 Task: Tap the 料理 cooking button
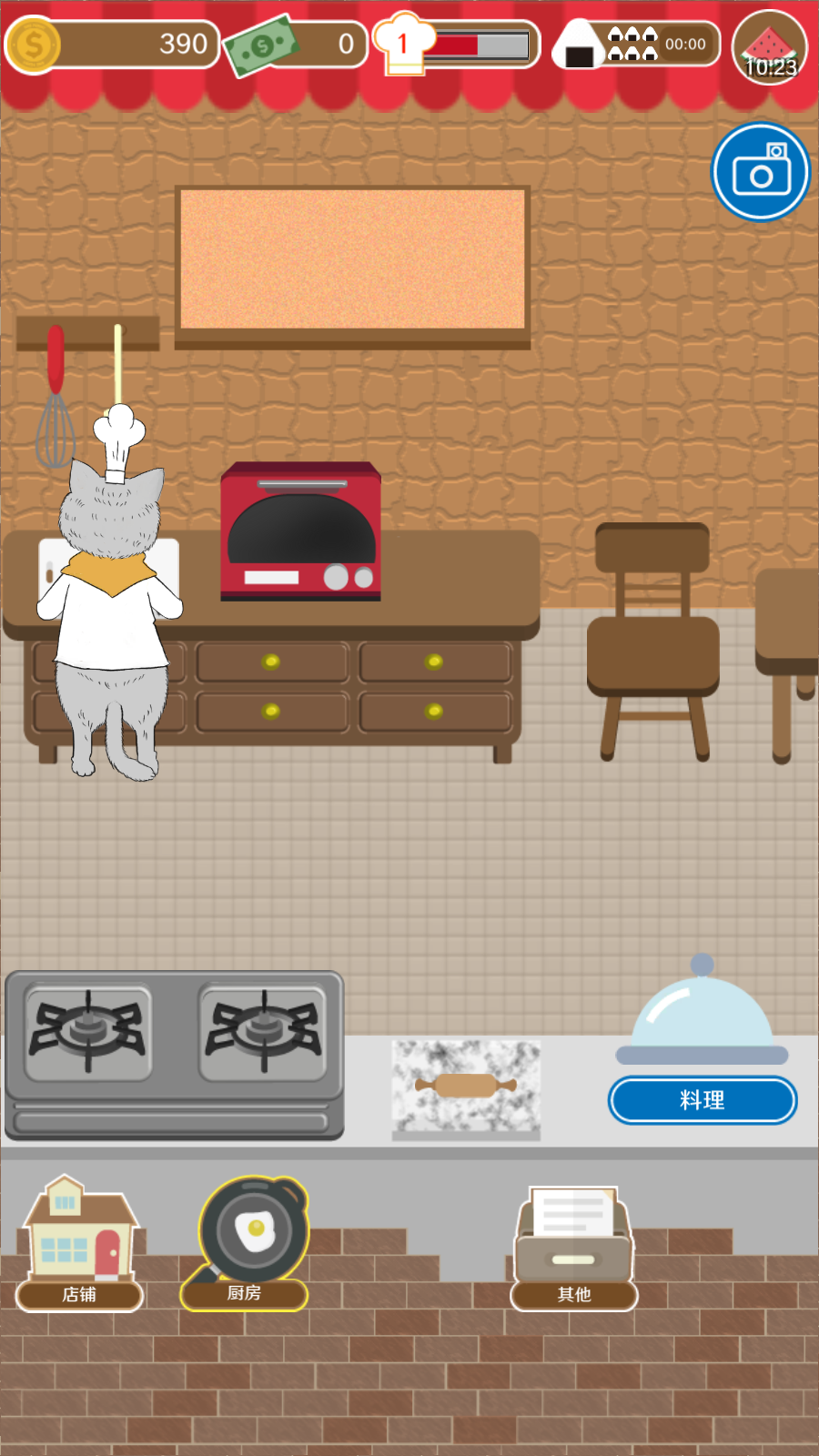coord(703,1099)
